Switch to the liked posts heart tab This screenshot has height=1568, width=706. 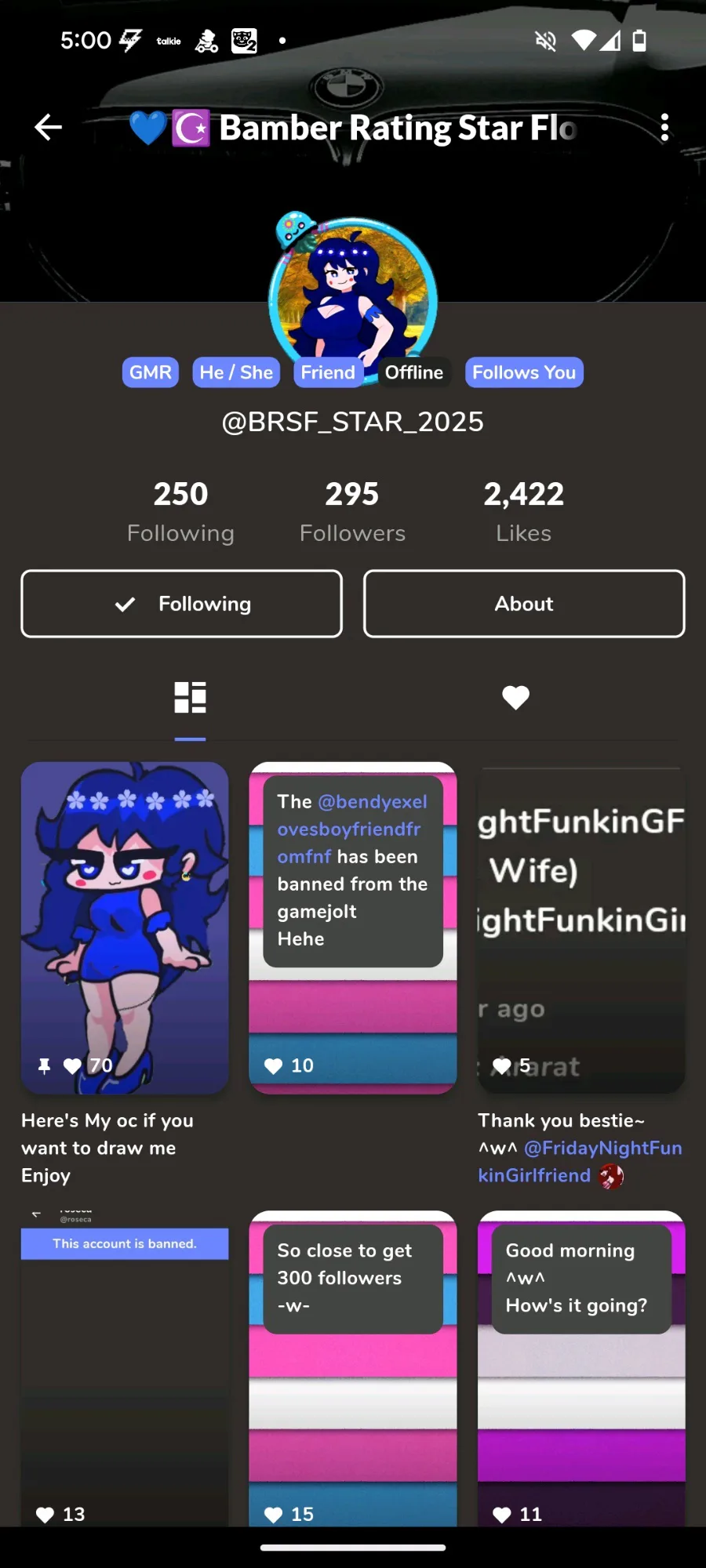point(515,697)
